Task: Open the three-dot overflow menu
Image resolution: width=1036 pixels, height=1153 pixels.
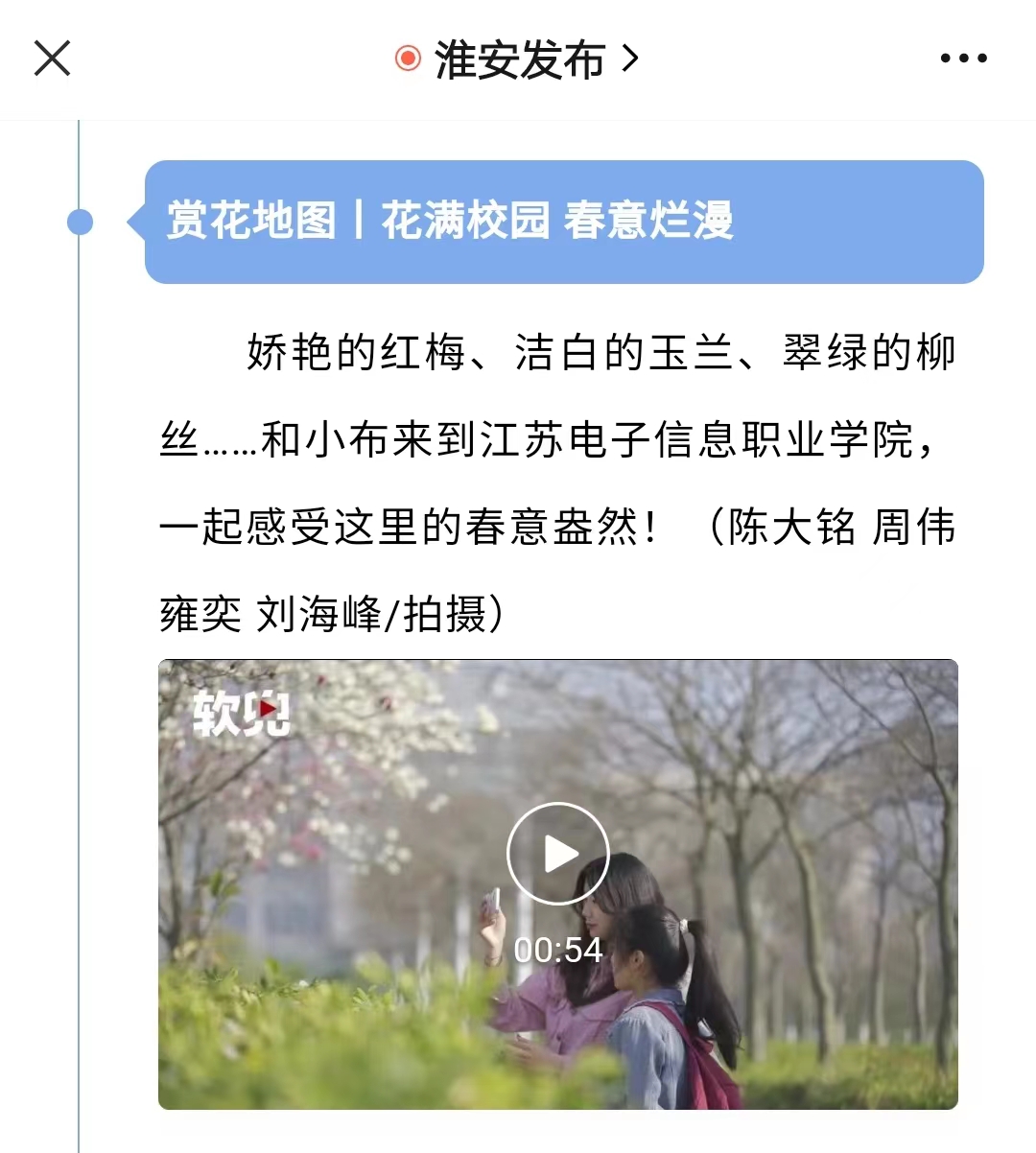Action: tap(963, 59)
